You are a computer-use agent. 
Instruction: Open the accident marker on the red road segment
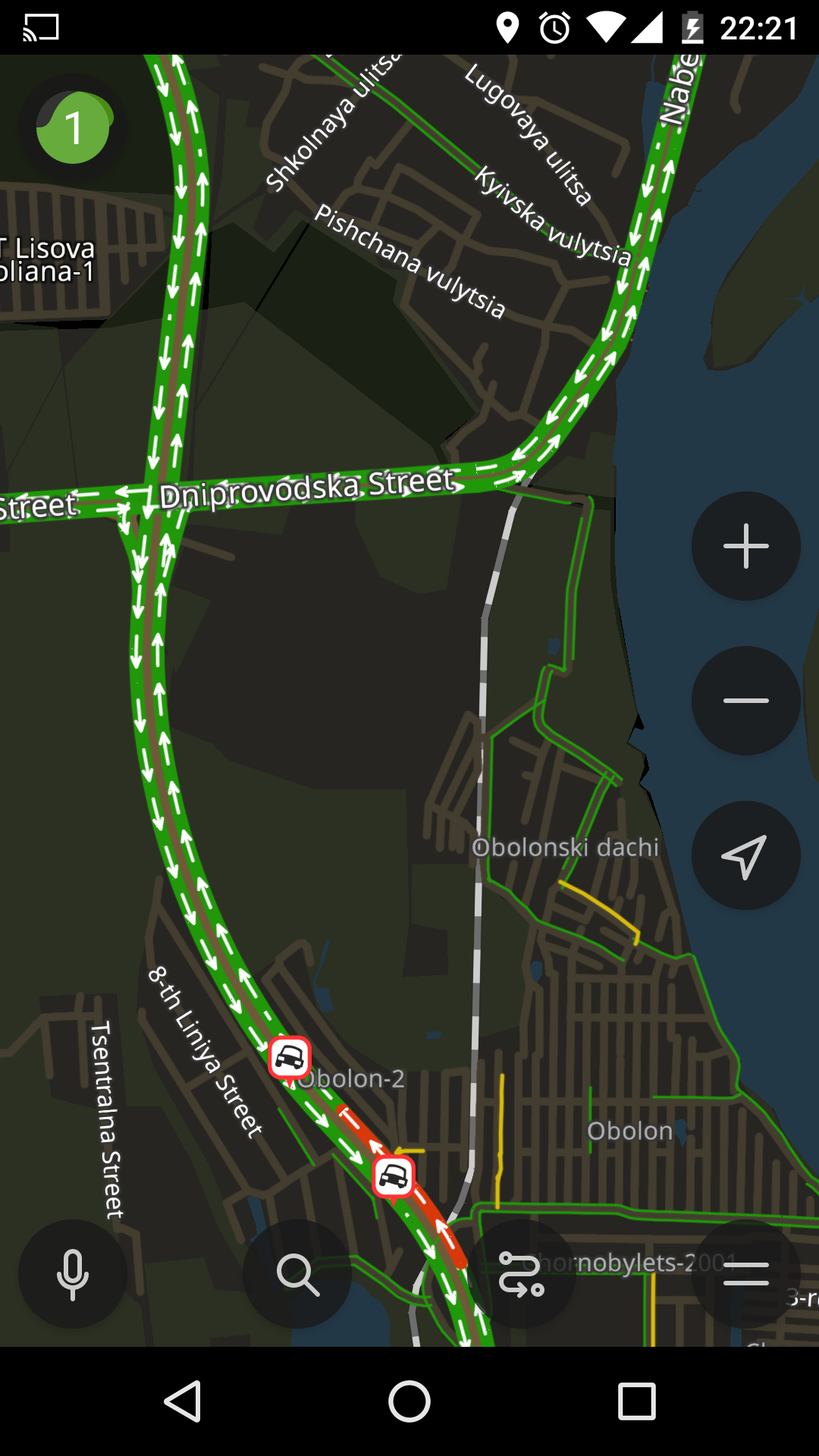click(394, 1177)
